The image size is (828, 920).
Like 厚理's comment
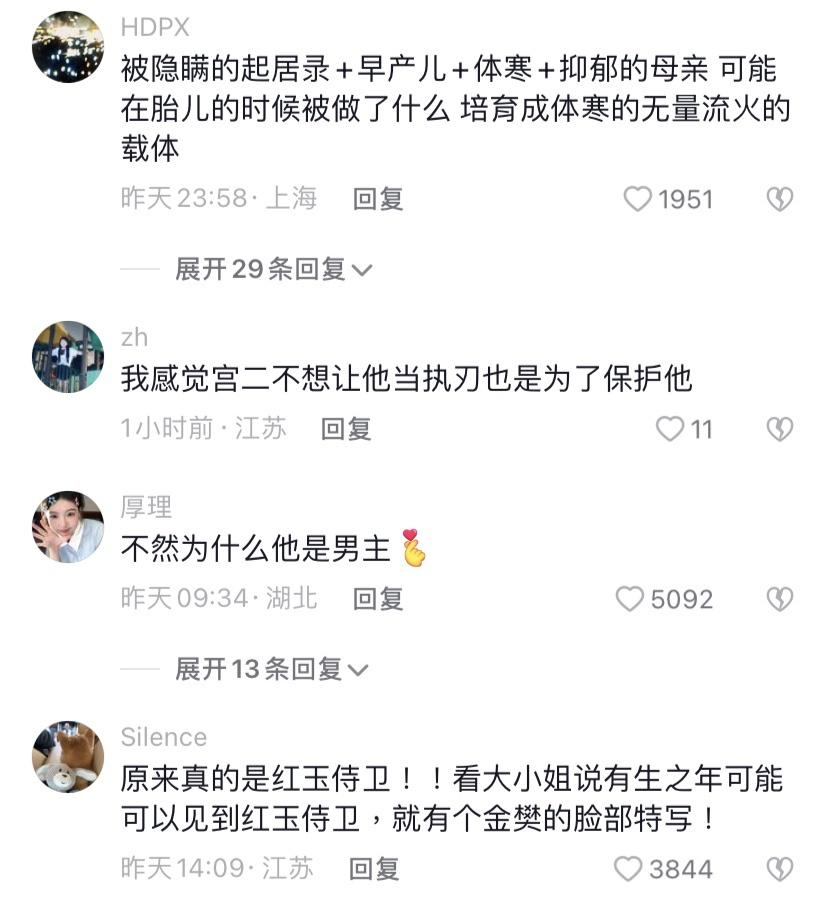pos(630,599)
